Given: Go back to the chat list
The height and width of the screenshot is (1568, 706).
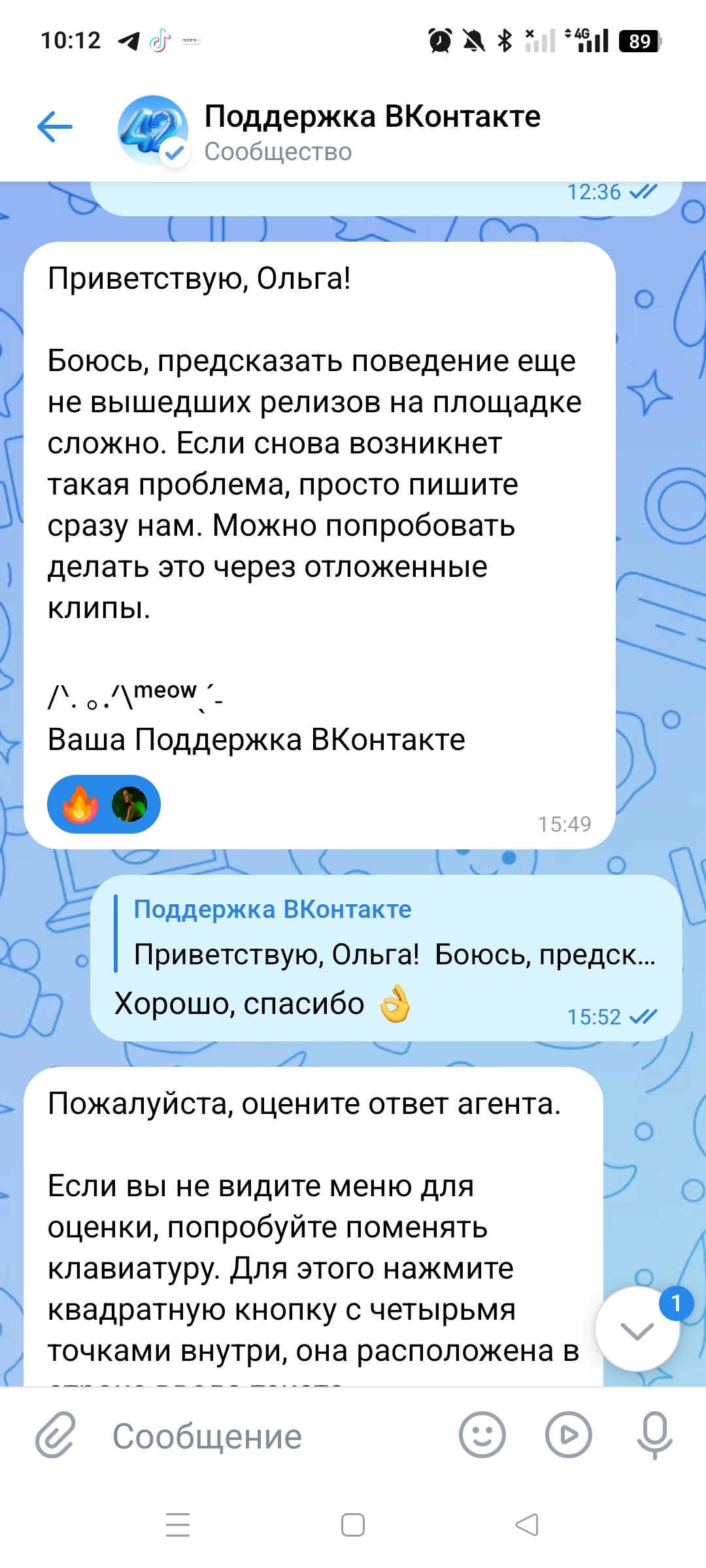Looking at the screenshot, I should pos(55,127).
